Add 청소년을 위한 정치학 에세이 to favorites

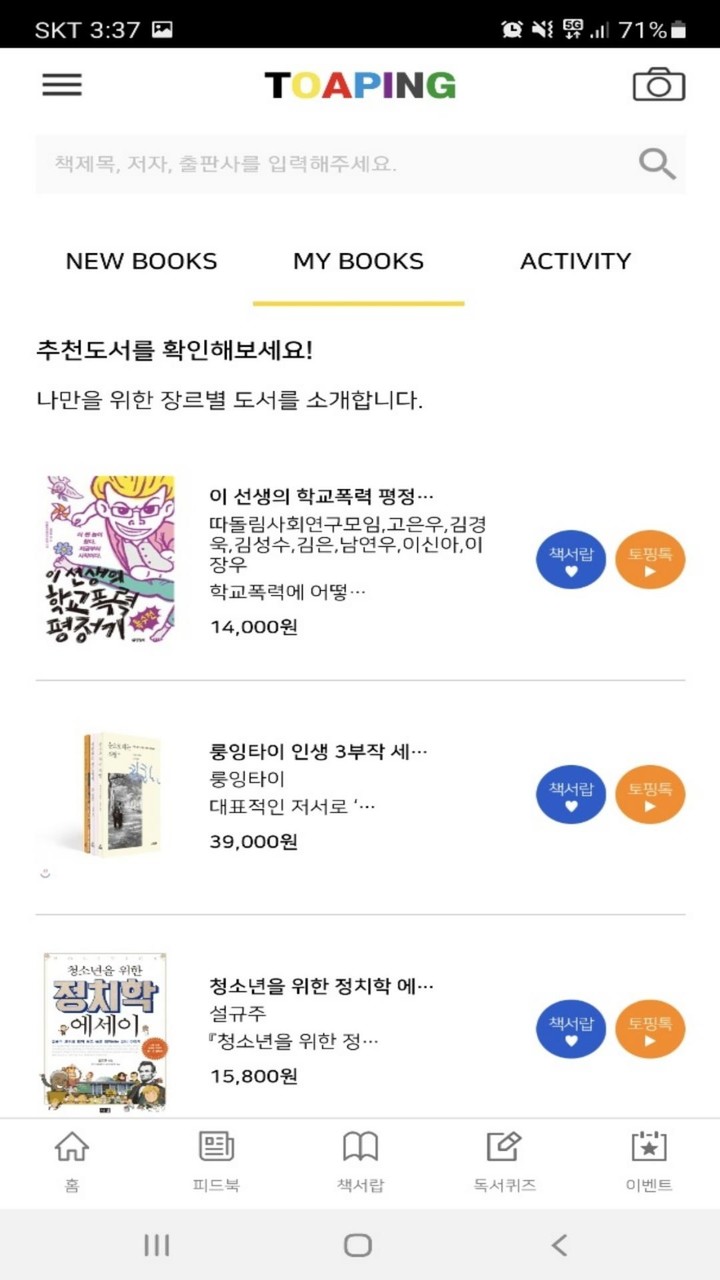[570, 1028]
